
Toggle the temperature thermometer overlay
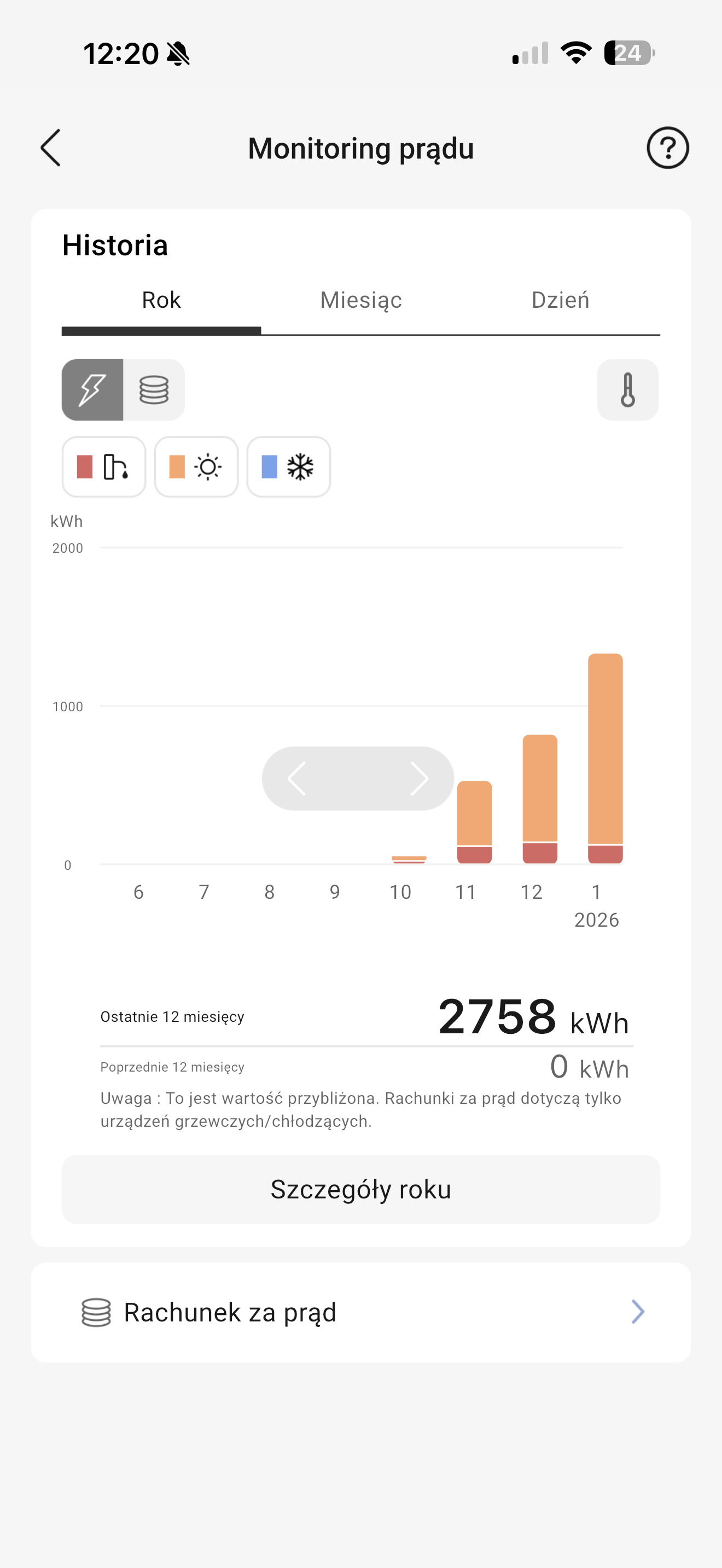627,390
